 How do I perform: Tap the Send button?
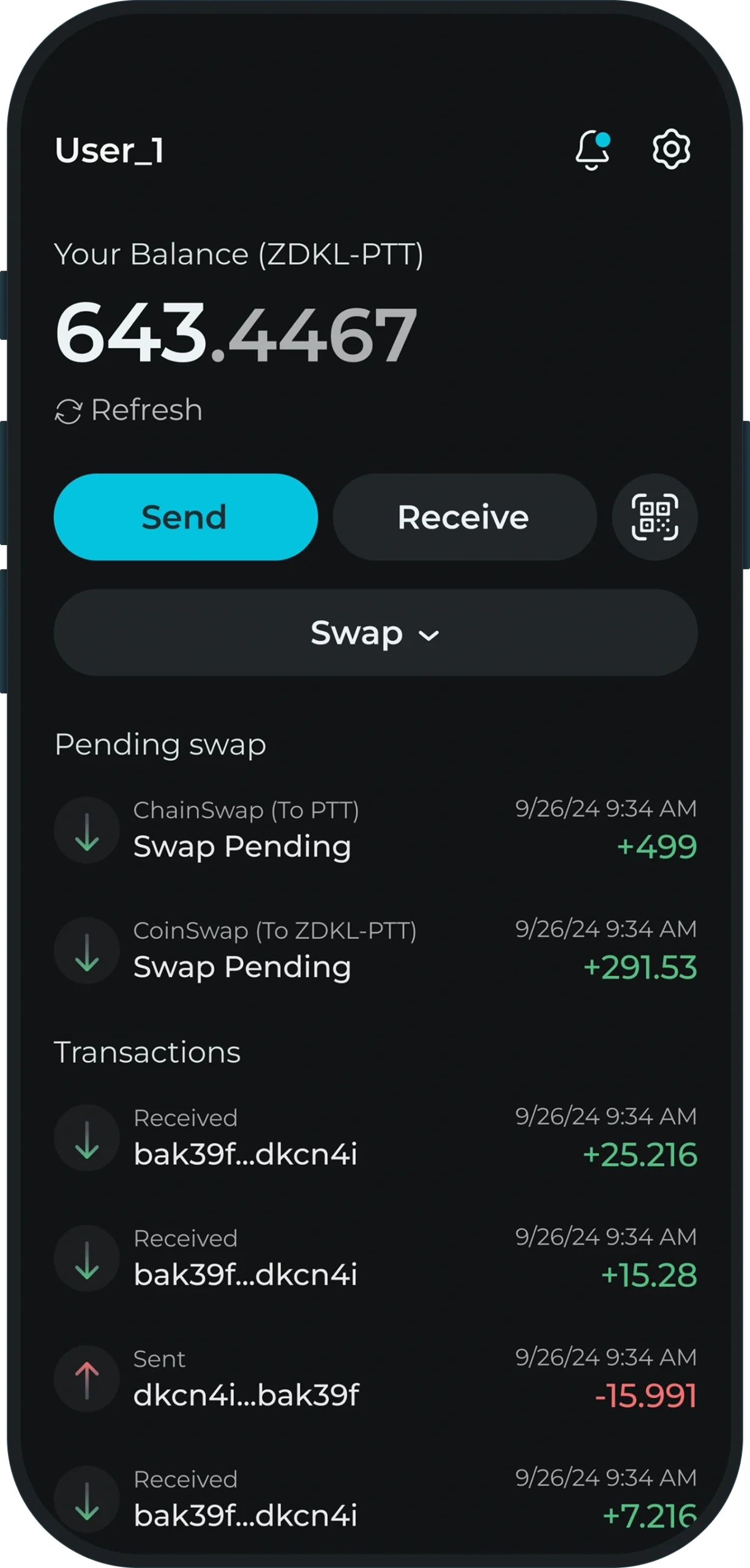click(x=186, y=517)
